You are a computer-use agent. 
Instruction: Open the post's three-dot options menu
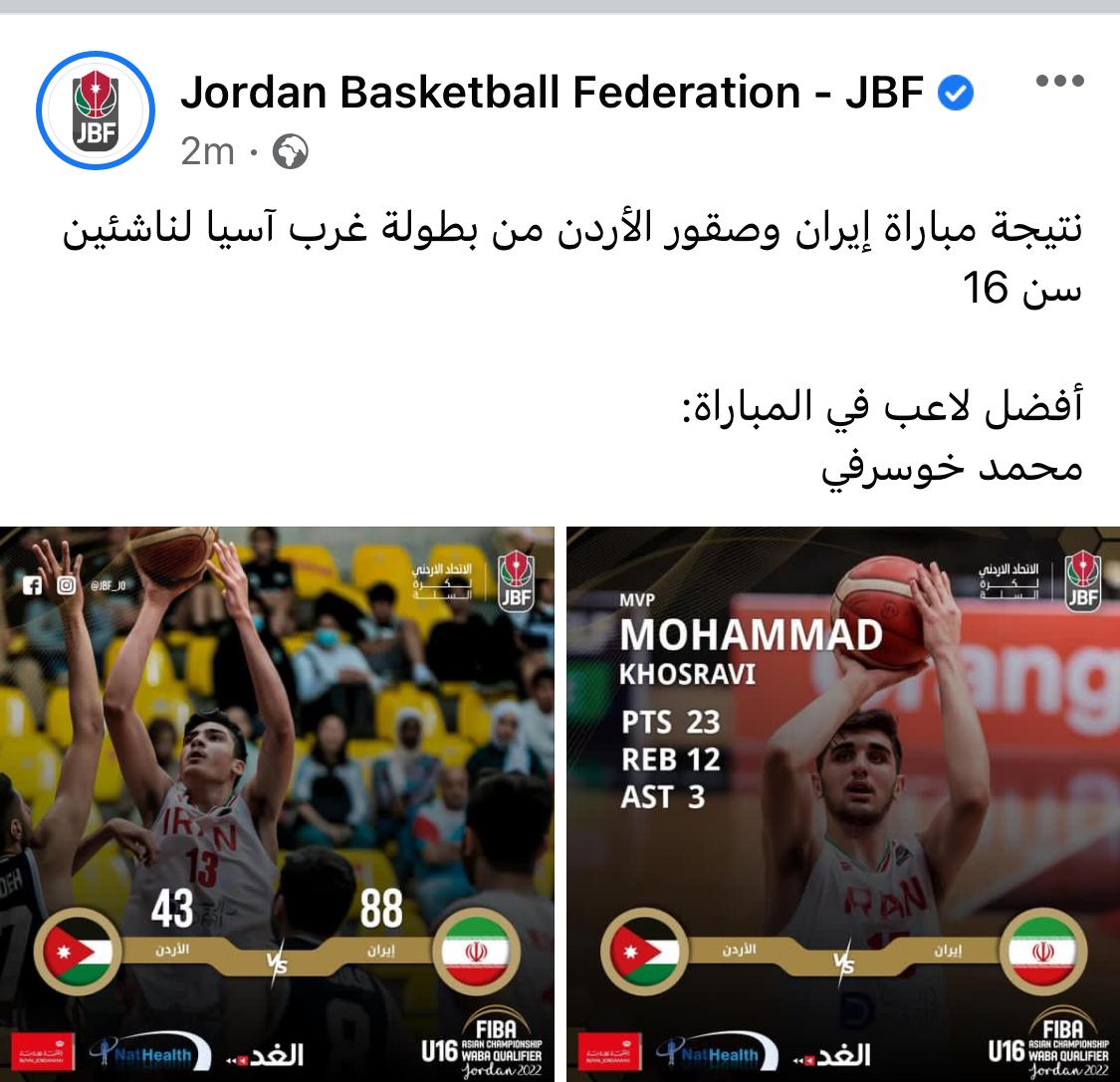(x=1058, y=82)
